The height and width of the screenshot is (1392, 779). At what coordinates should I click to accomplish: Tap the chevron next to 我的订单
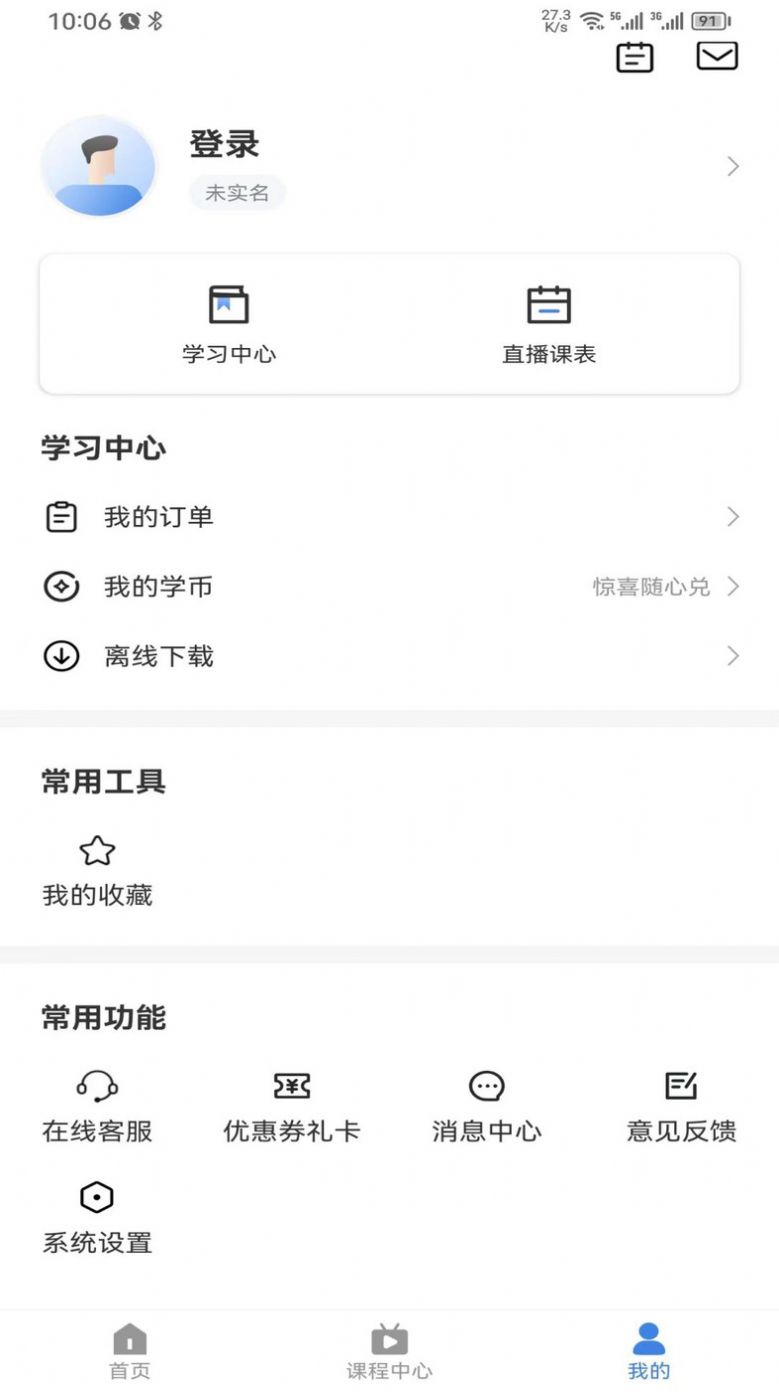pyautogui.click(x=733, y=517)
